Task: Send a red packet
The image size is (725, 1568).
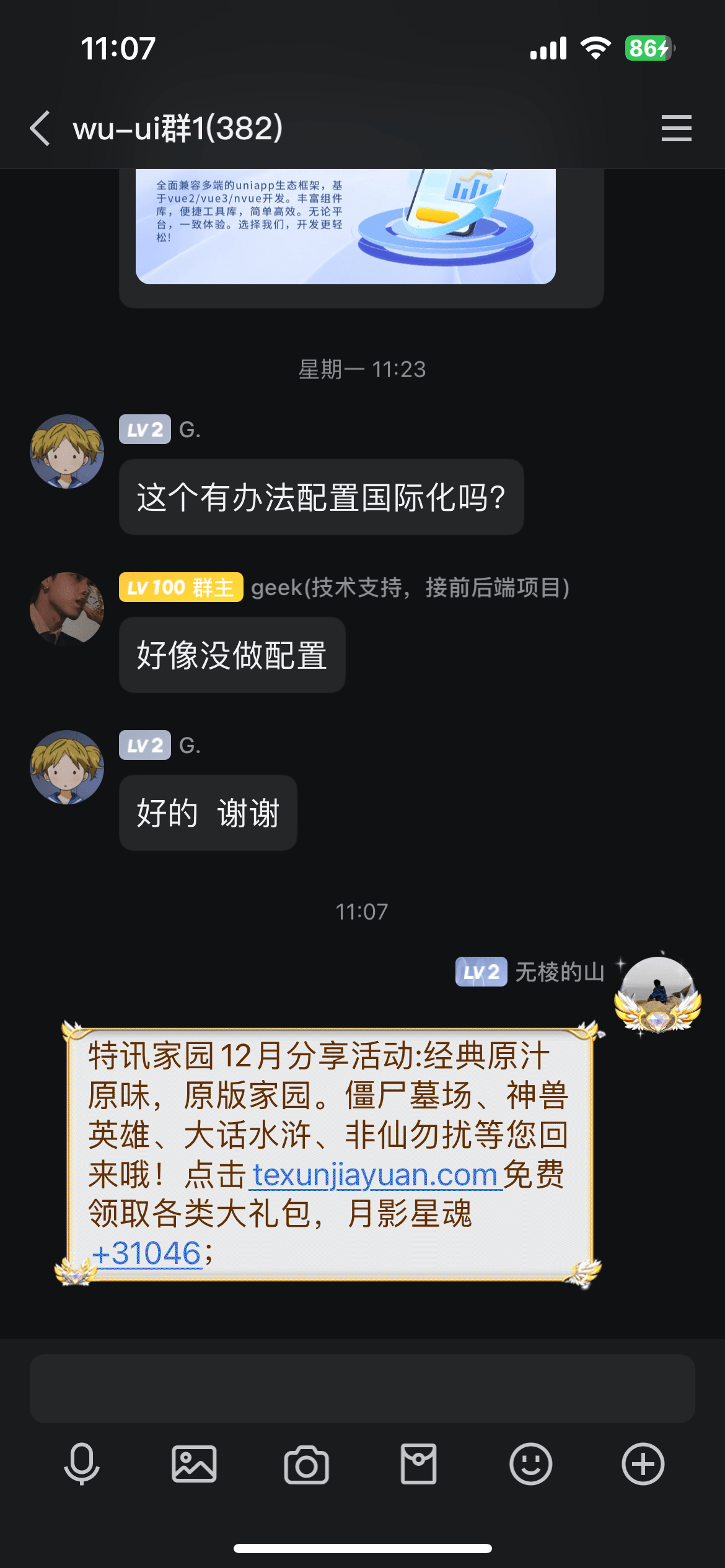Action: (x=418, y=1464)
